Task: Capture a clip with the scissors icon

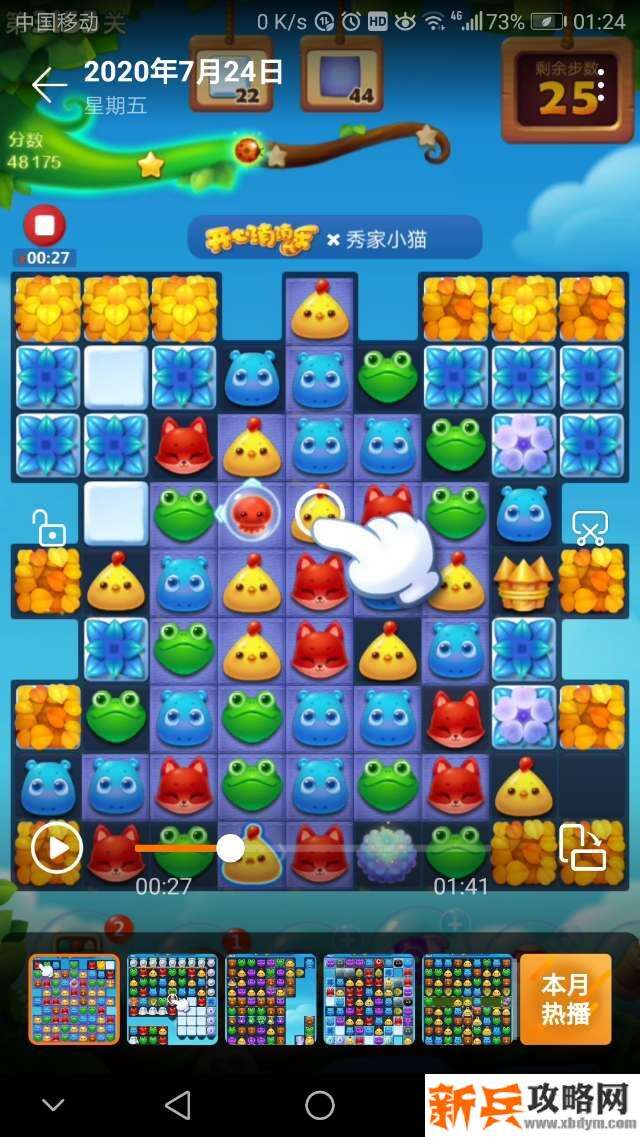Action: 590,527
